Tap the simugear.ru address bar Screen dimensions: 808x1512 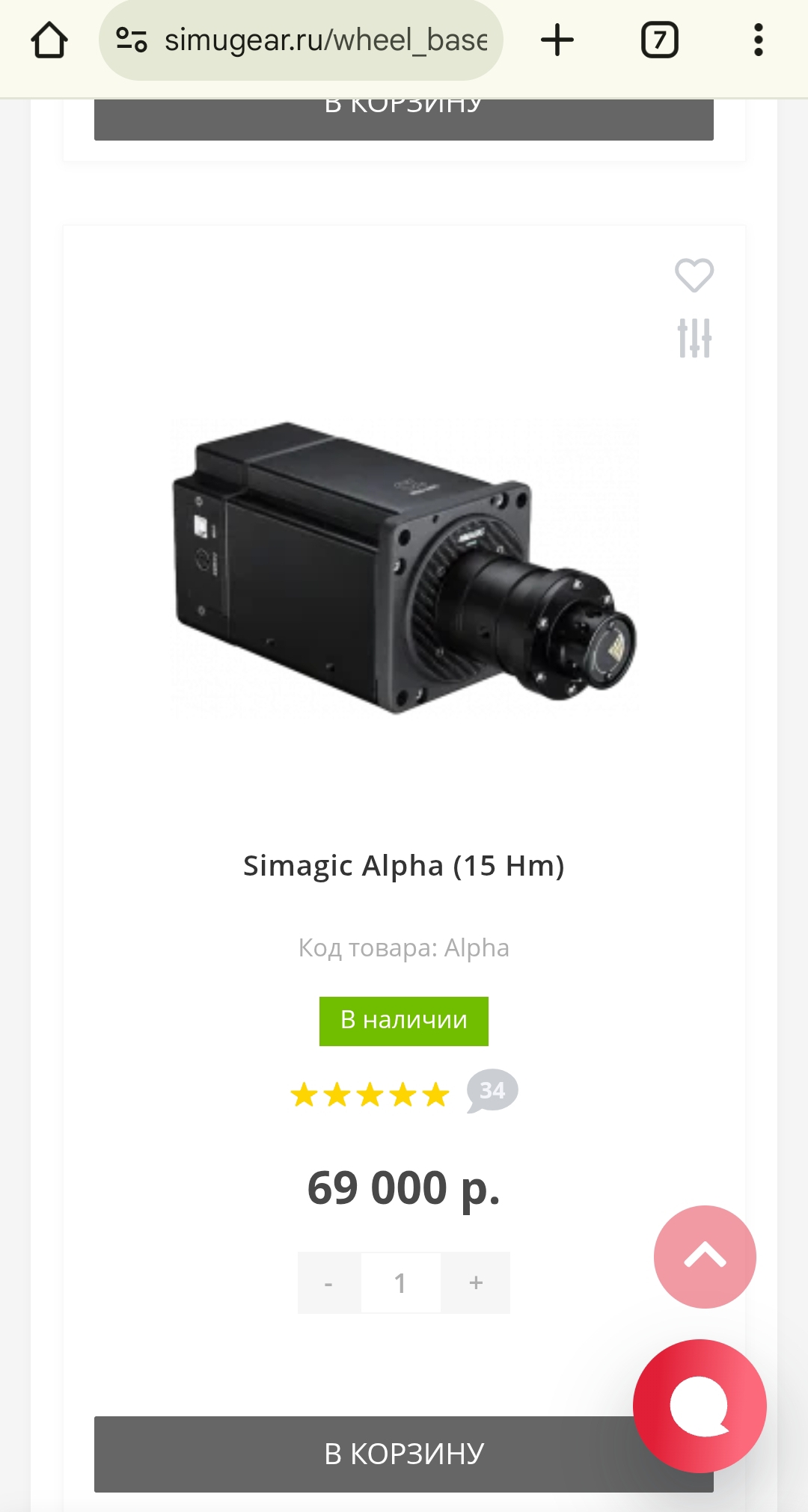coord(301,40)
